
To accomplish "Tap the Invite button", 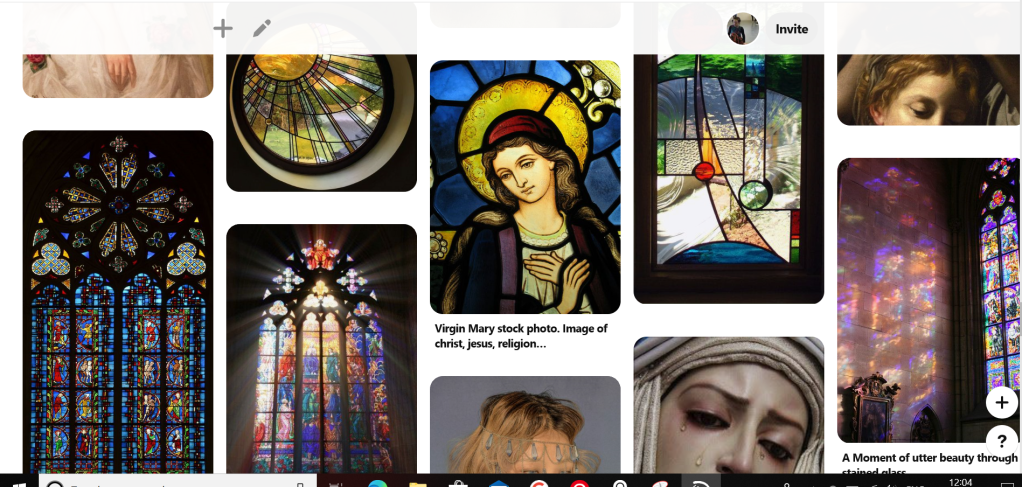I will click(791, 29).
